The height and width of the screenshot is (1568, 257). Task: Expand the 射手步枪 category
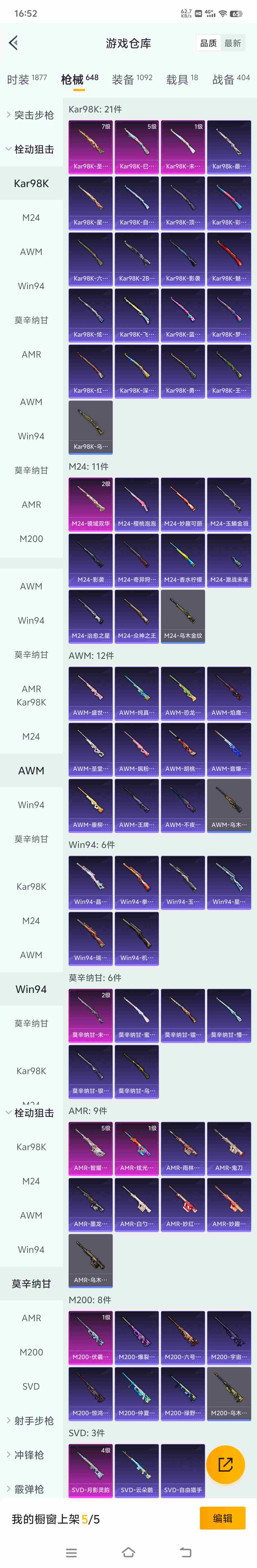pyautogui.click(x=32, y=1420)
